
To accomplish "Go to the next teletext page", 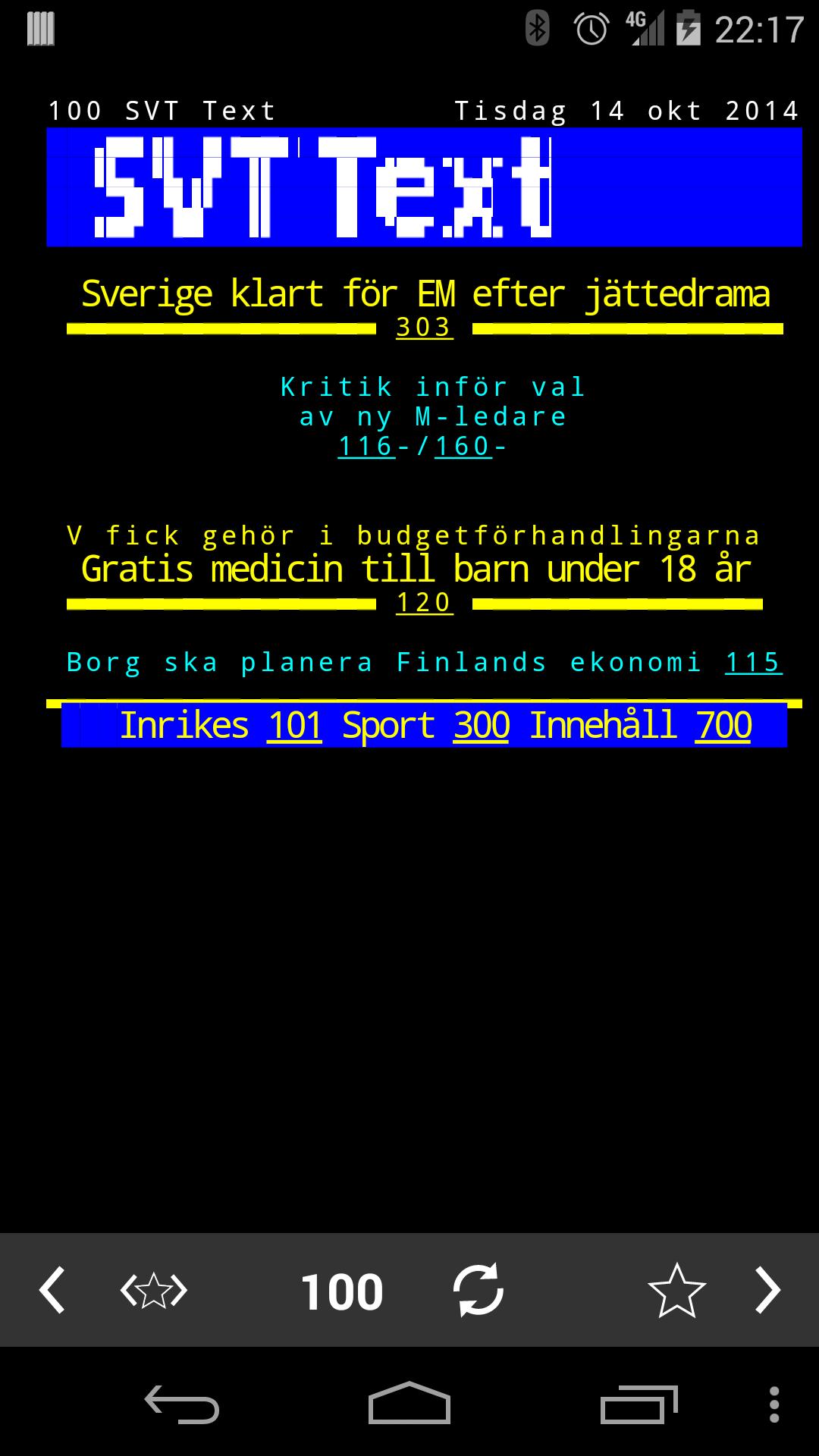I will tap(767, 1290).
